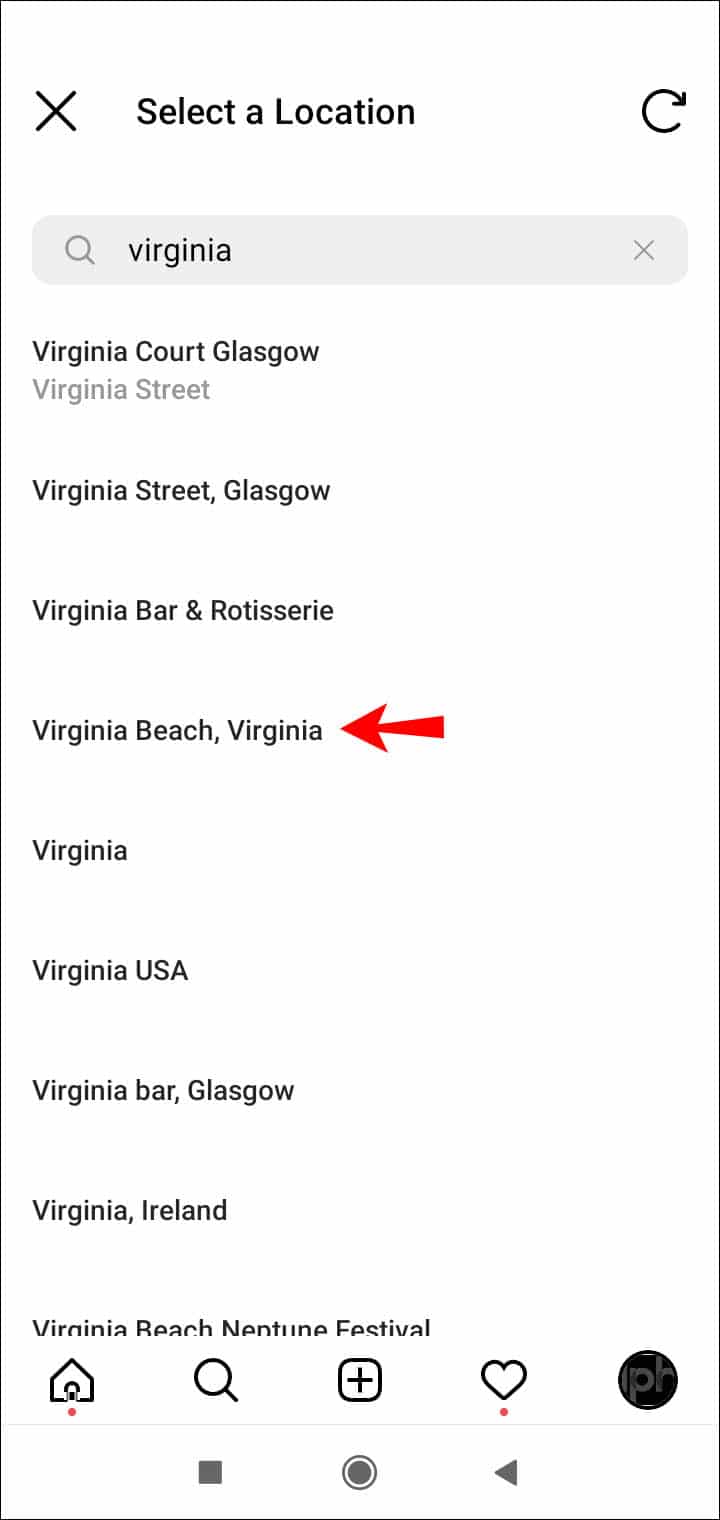Choose the plain Virginia location
The width and height of the screenshot is (720, 1520).
click(80, 850)
